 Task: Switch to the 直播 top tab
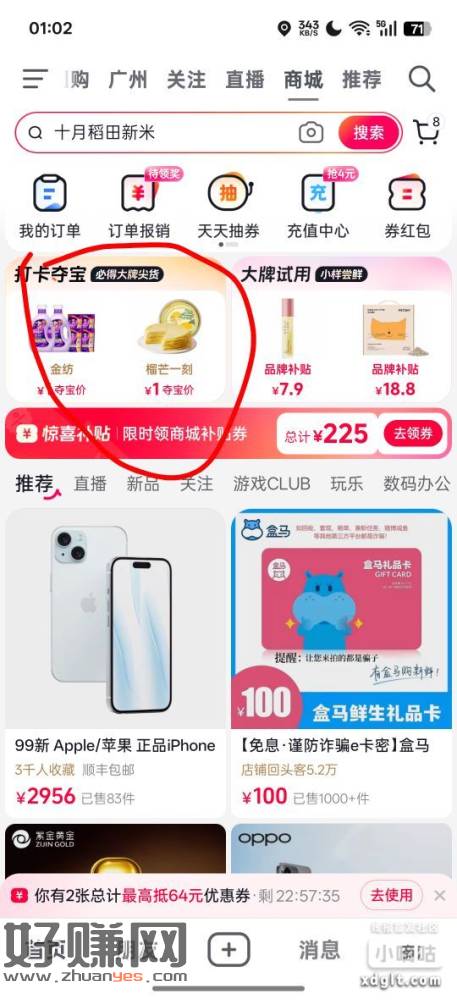pos(244,80)
